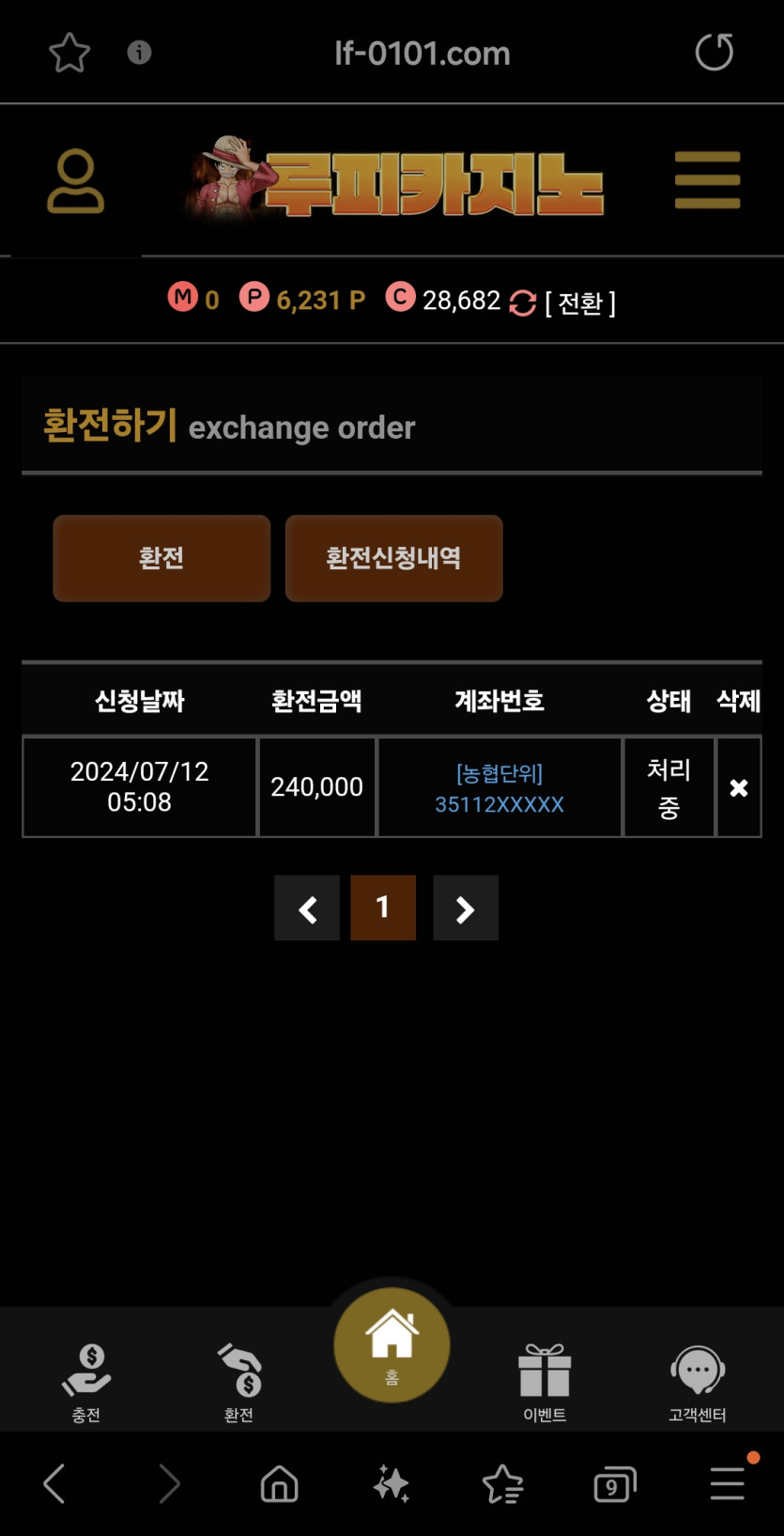The height and width of the screenshot is (1536, 784).
Task: Open the hamburger menu
Action: [707, 180]
